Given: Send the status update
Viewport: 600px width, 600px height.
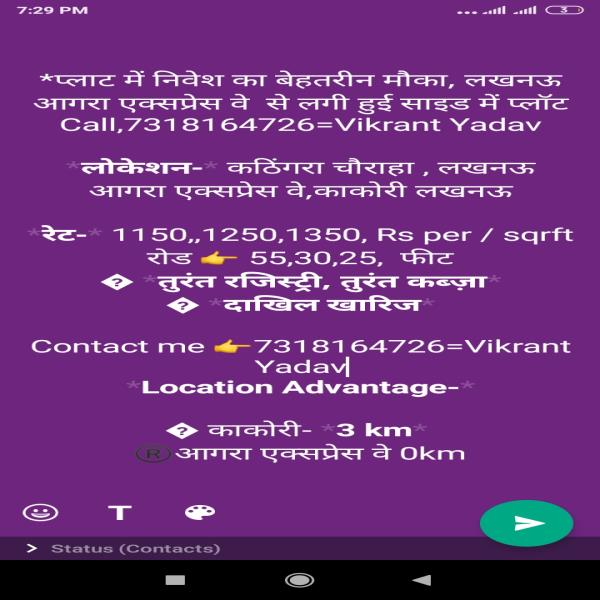Looking at the screenshot, I should [526, 523].
